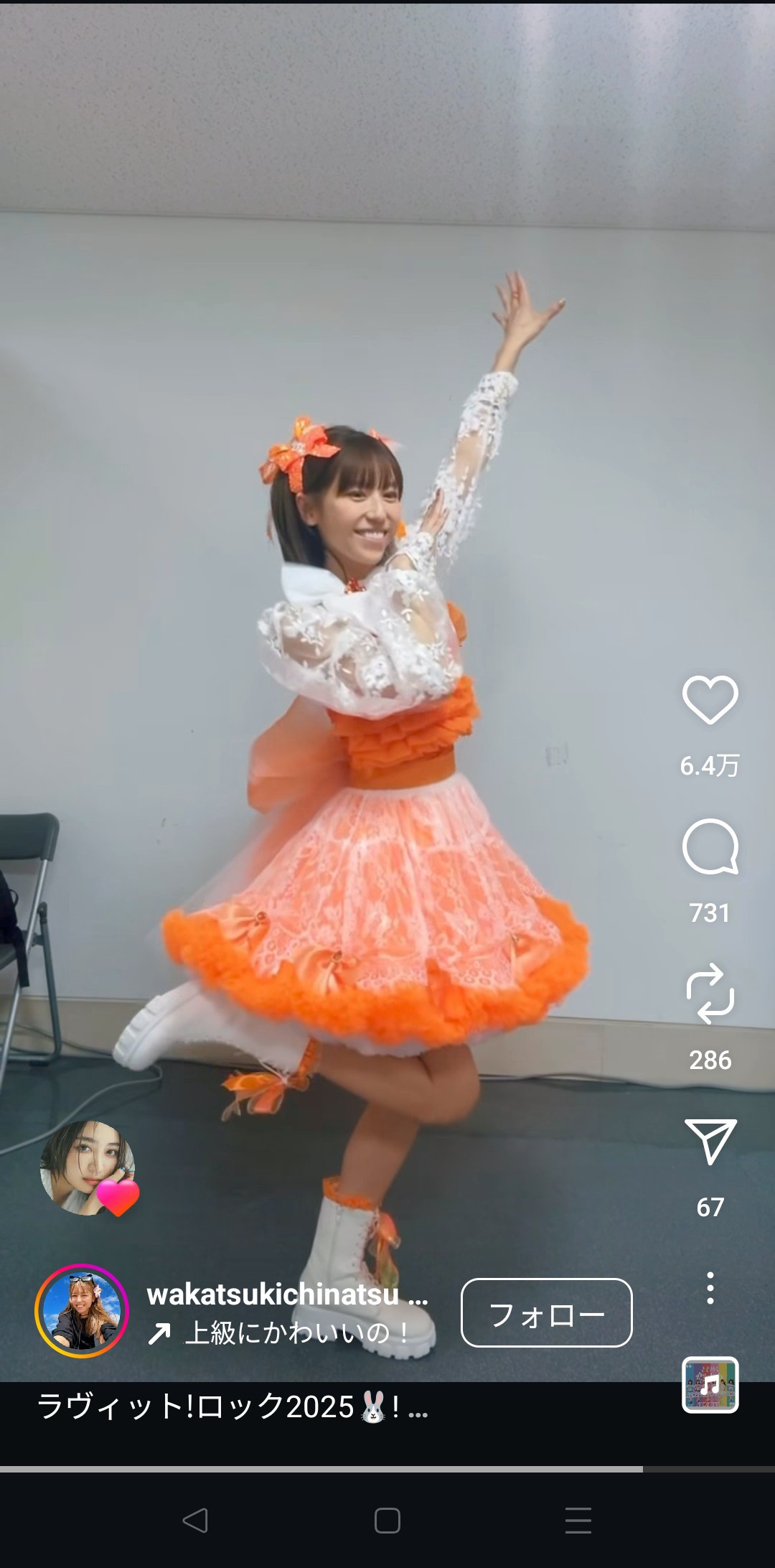Viewport: 775px width, 1568px height.
Task: Go back with the system back button
Action: (195, 1520)
